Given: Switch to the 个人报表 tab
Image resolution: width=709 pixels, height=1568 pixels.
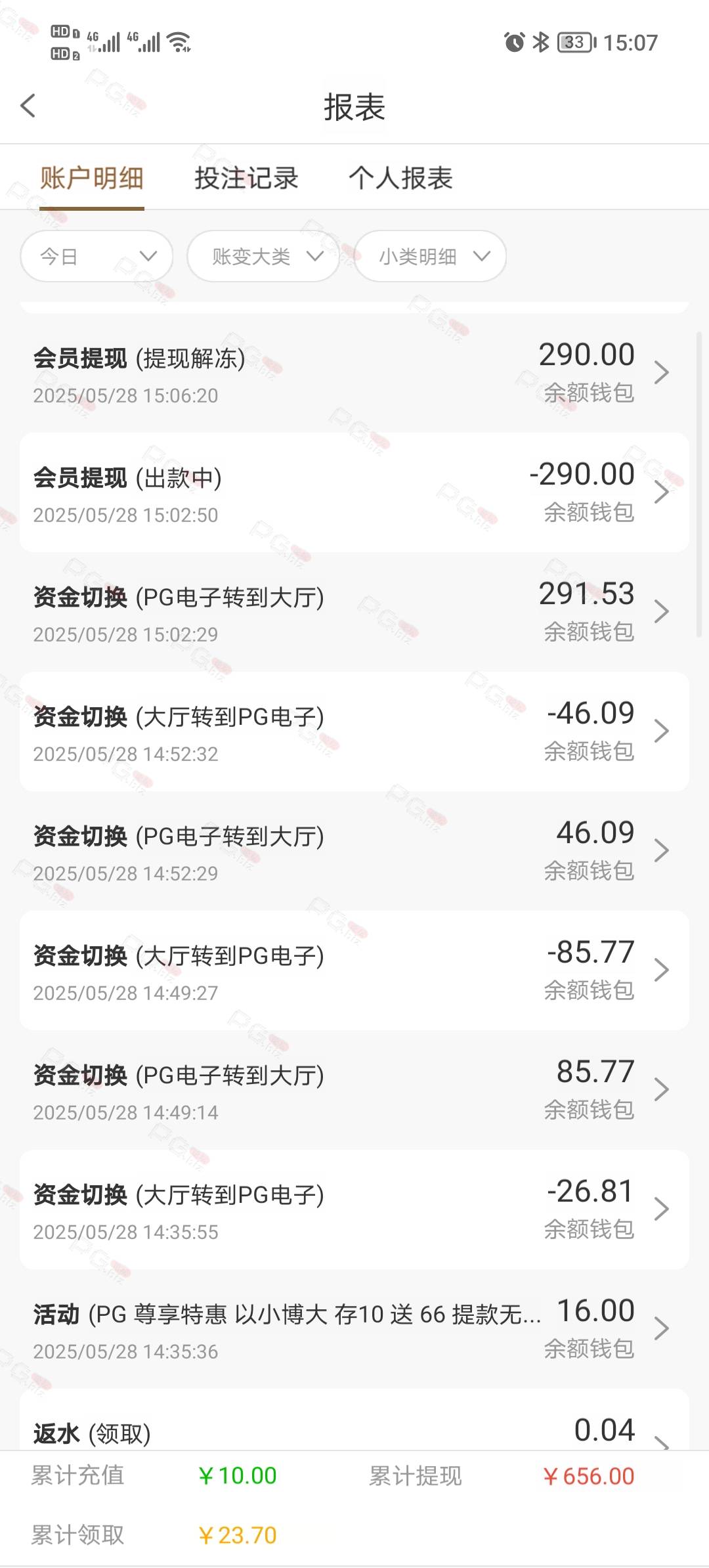Looking at the screenshot, I should [400, 178].
